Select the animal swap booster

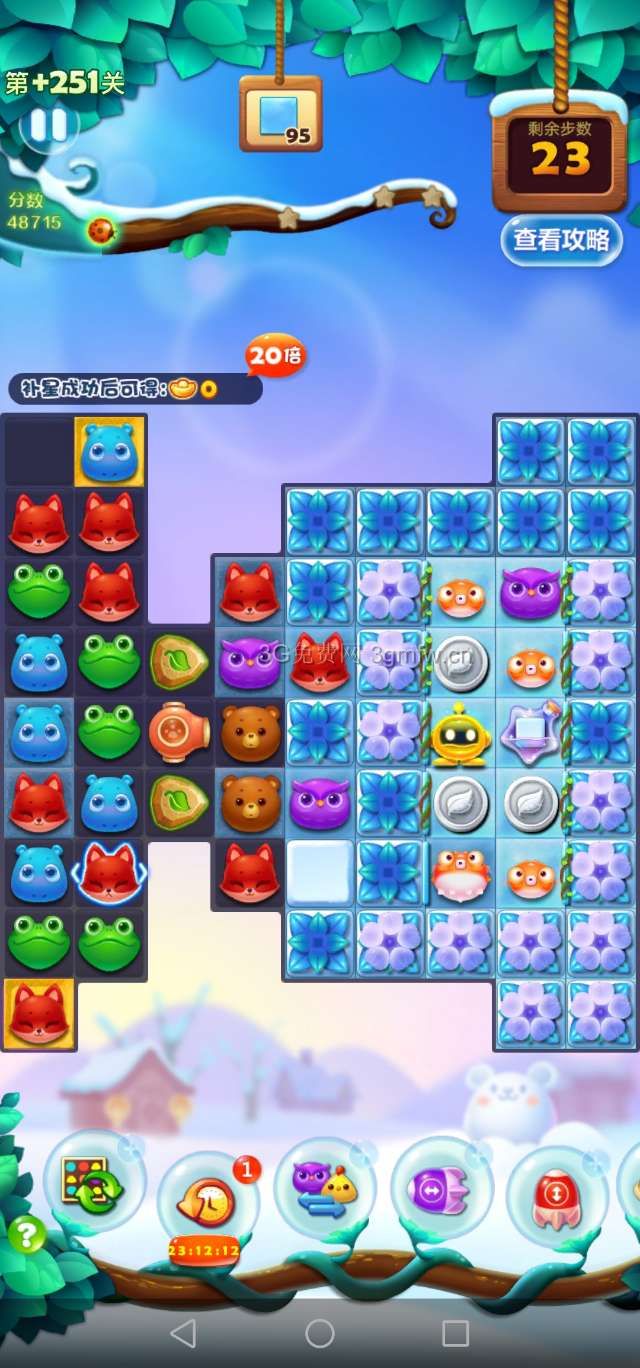click(323, 1186)
